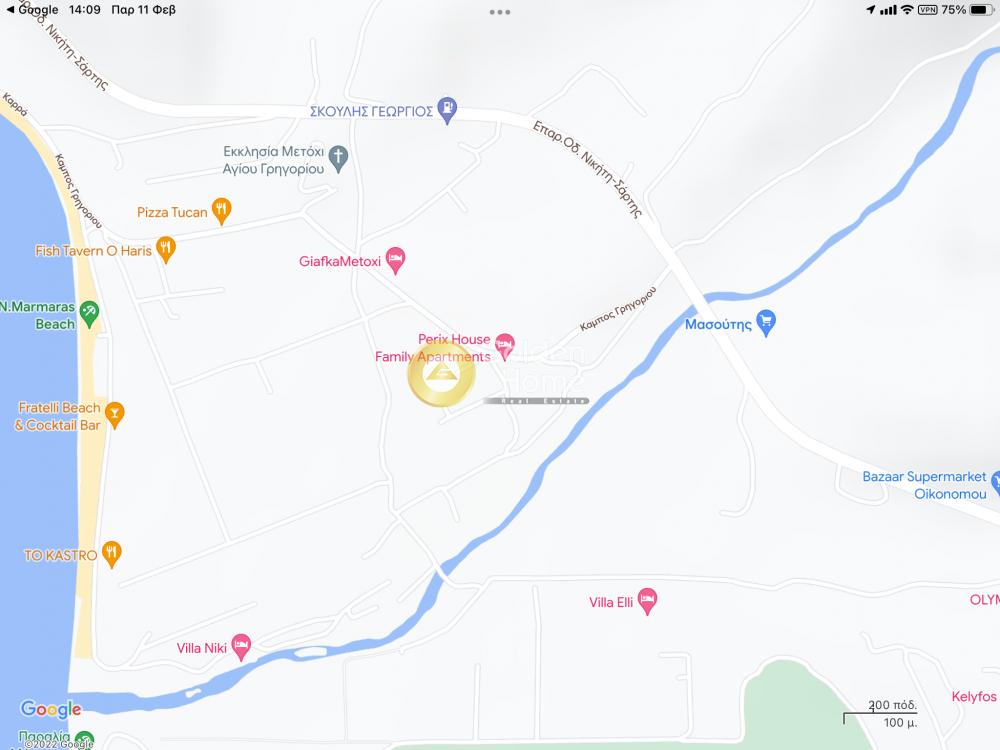Open the iPad multitasking dots menu
The height and width of the screenshot is (750, 1000).
click(500, 12)
